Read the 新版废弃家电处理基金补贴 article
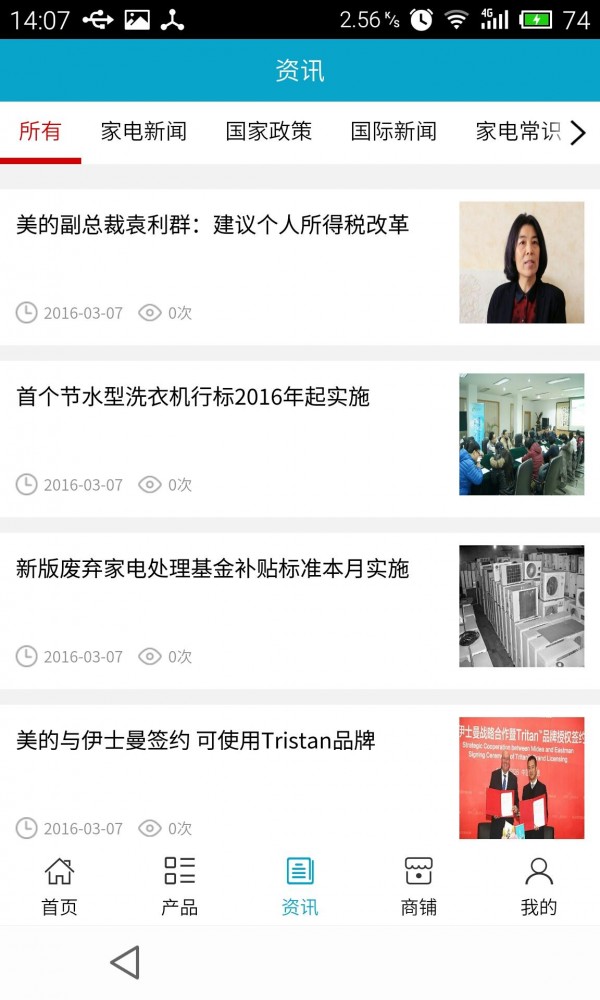The height and width of the screenshot is (1000, 600). [213, 569]
